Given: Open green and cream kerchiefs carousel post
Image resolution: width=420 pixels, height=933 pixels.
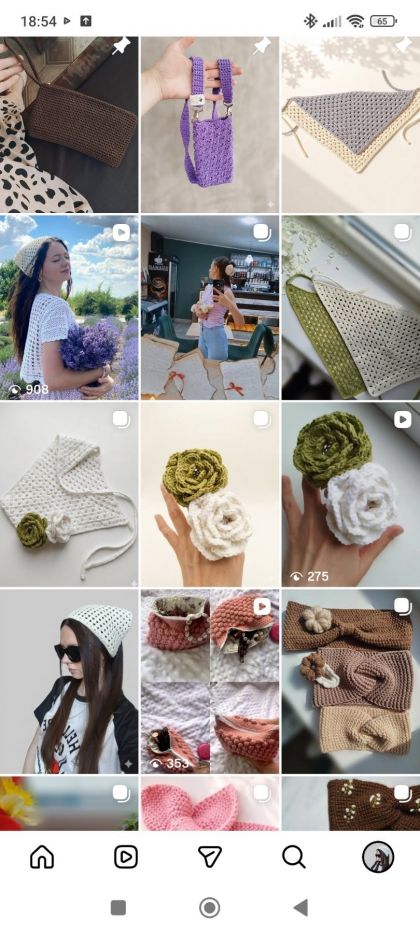Looking at the screenshot, I should tap(351, 308).
